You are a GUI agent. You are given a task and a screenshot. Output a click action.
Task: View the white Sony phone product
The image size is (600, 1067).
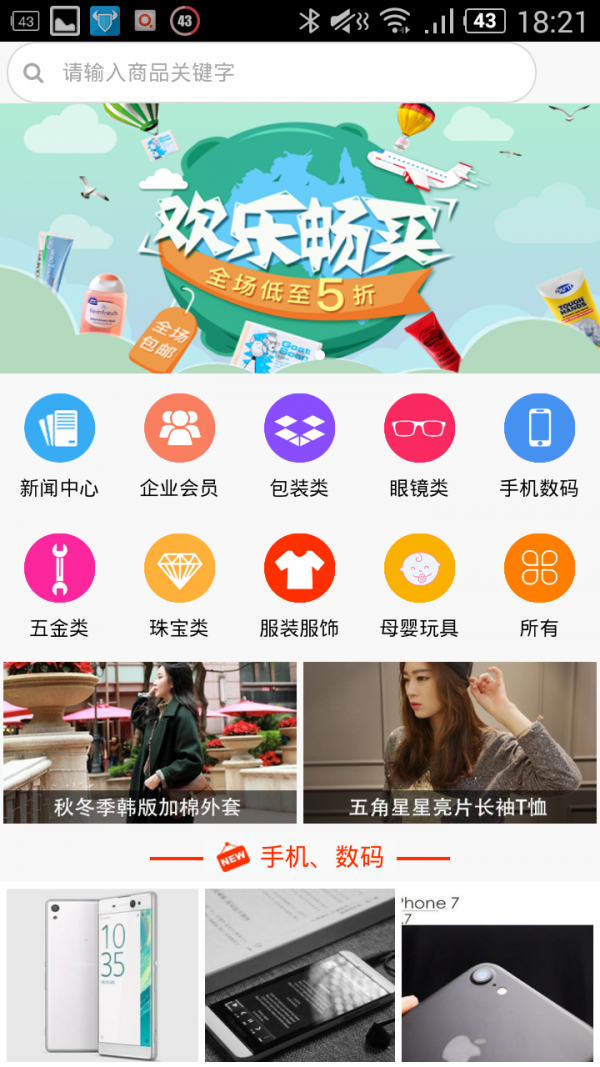[102, 975]
